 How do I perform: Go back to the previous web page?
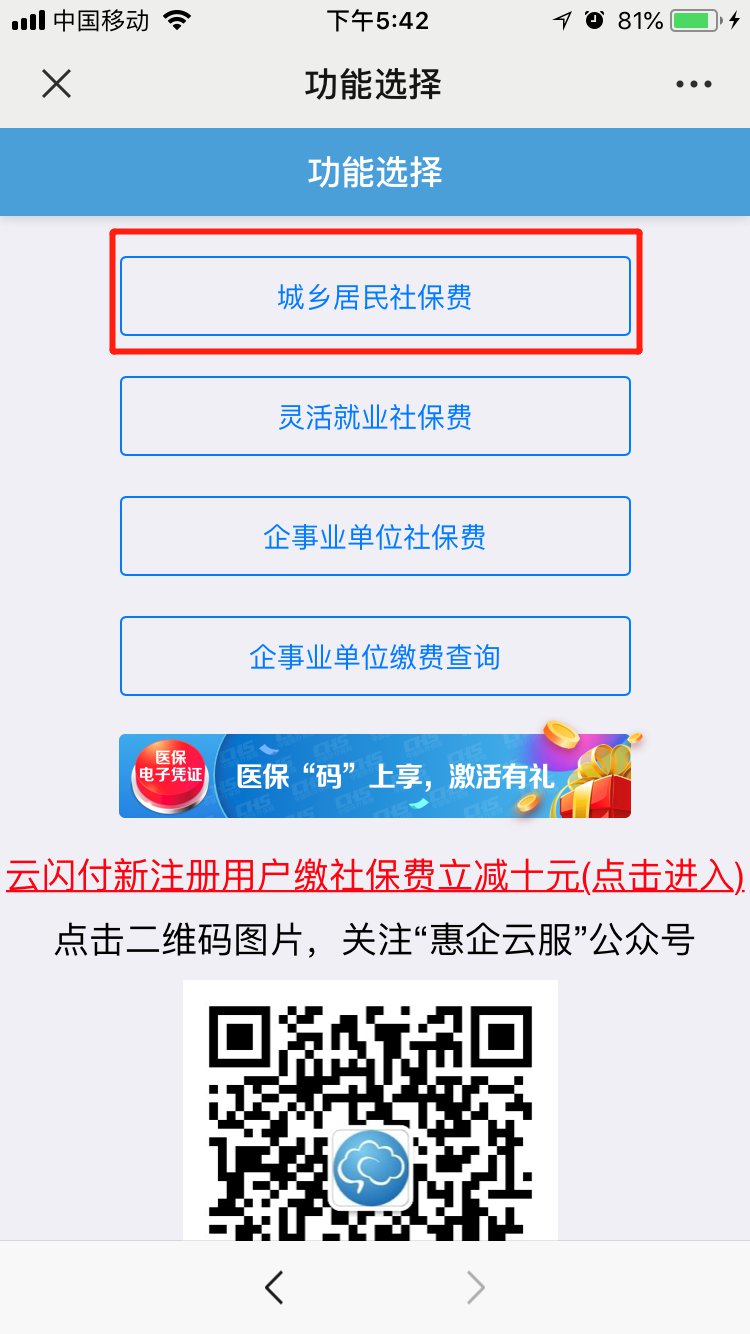click(x=274, y=1288)
